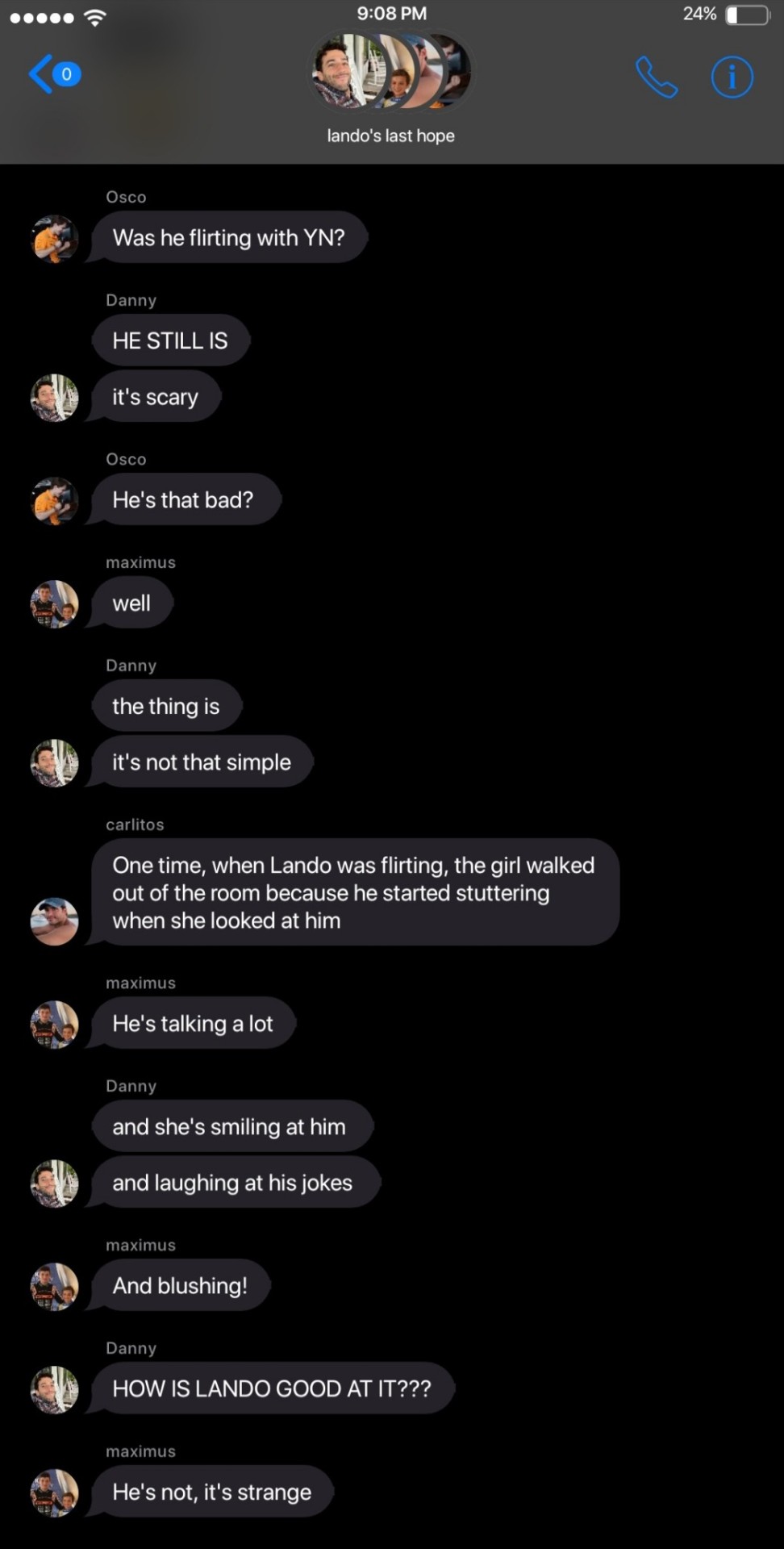Open carlitos's profile picture
This screenshot has height=1549, width=784.
pos(54,921)
